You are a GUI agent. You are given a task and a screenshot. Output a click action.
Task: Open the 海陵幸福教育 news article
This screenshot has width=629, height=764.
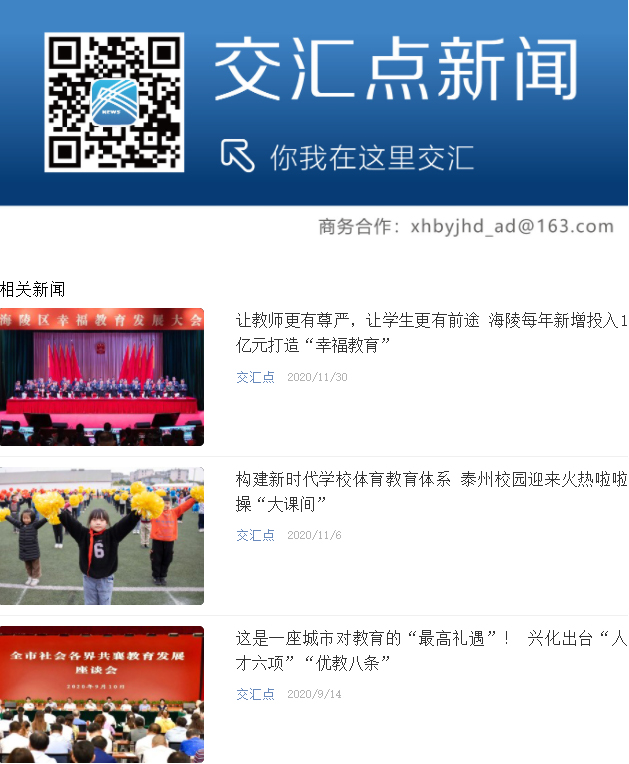tap(430, 333)
